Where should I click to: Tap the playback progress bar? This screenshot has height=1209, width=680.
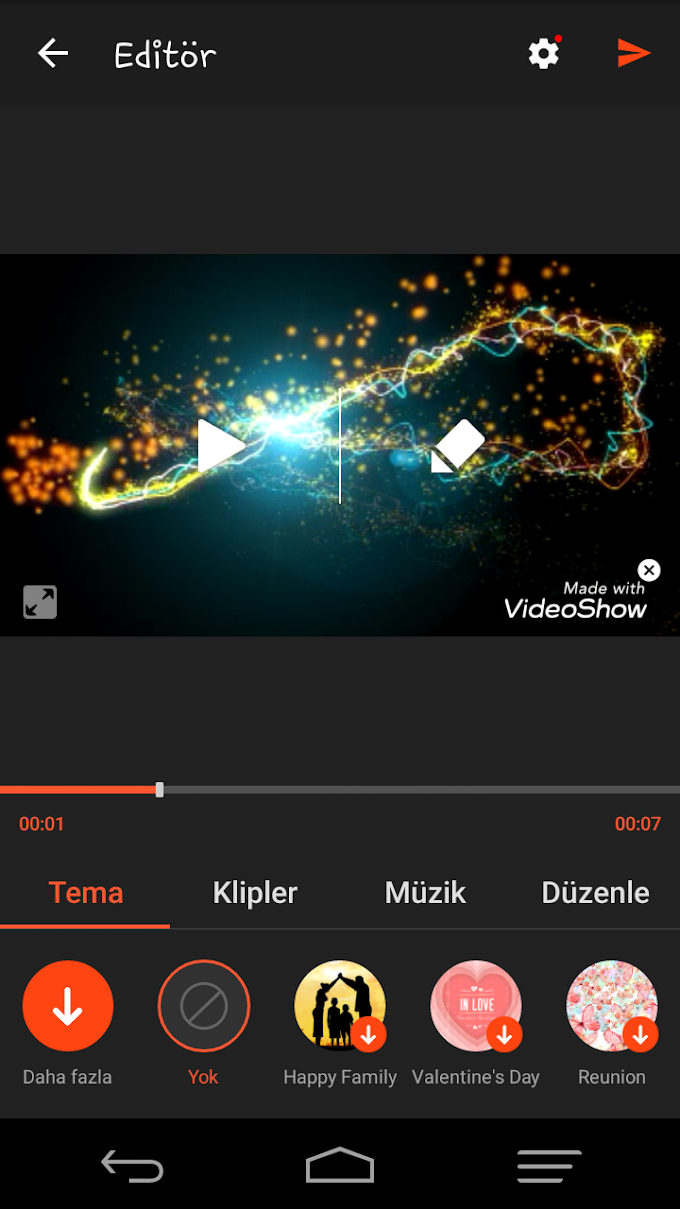pos(340,790)
